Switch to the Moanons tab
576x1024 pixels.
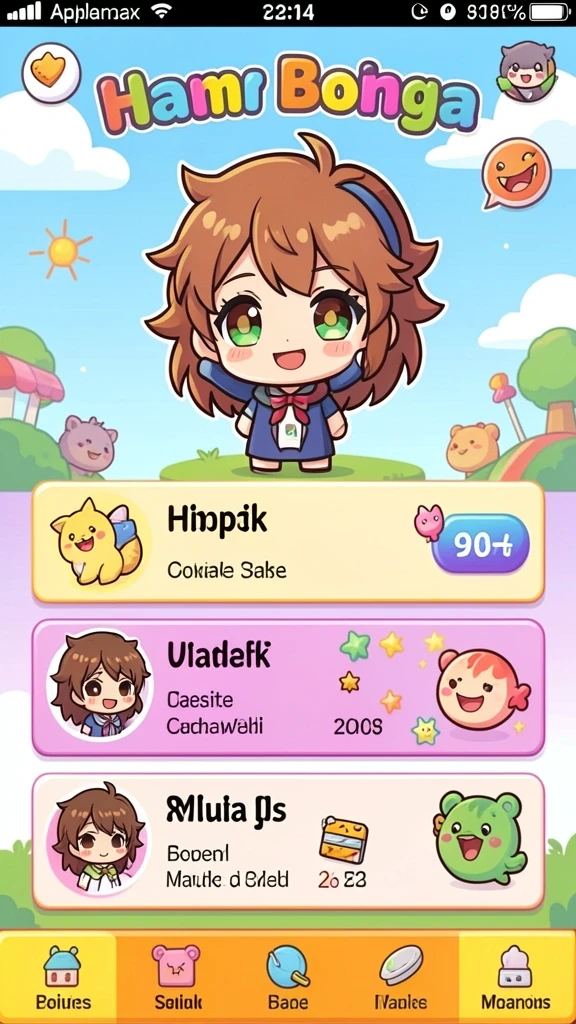[x=515, y=977]
